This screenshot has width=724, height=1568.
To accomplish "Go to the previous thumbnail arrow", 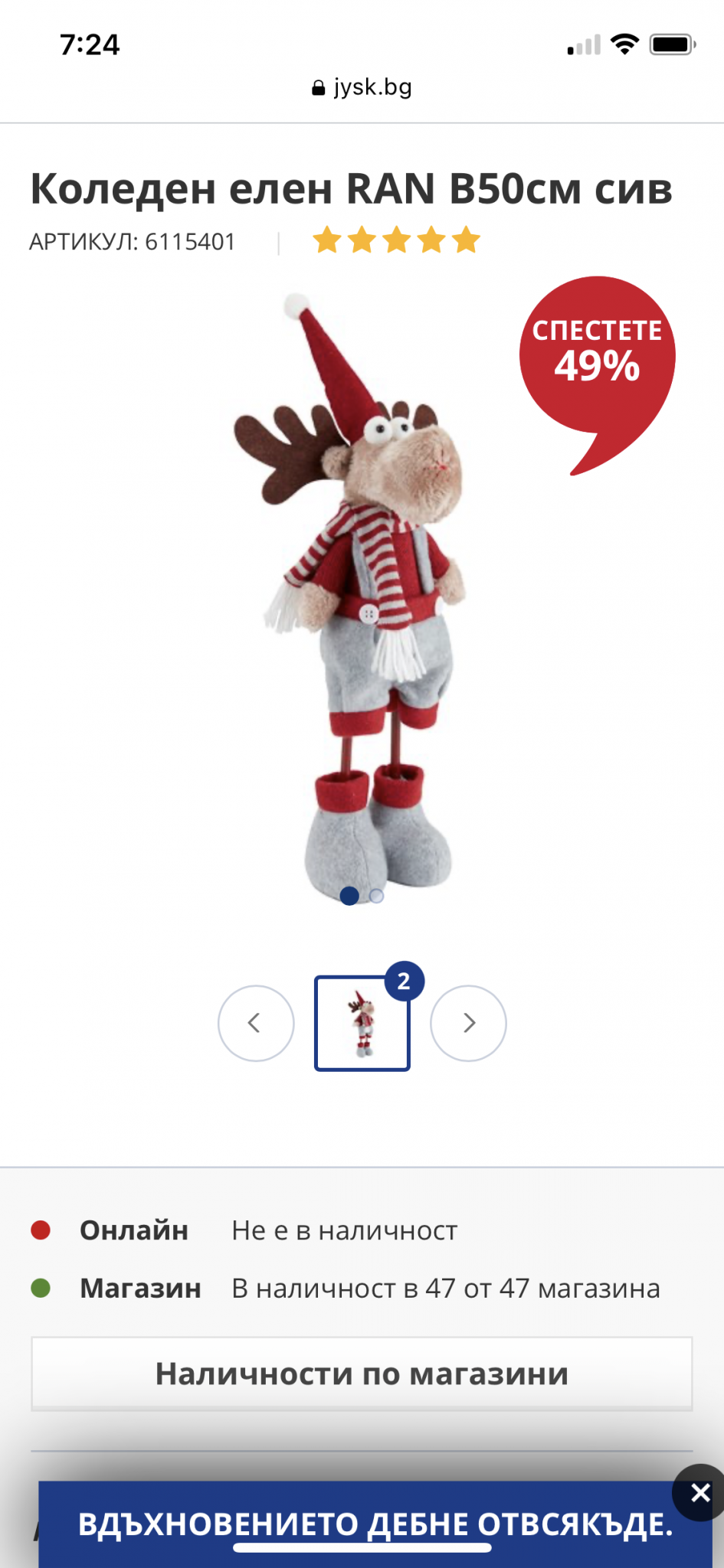I will tap(256, 1023).
